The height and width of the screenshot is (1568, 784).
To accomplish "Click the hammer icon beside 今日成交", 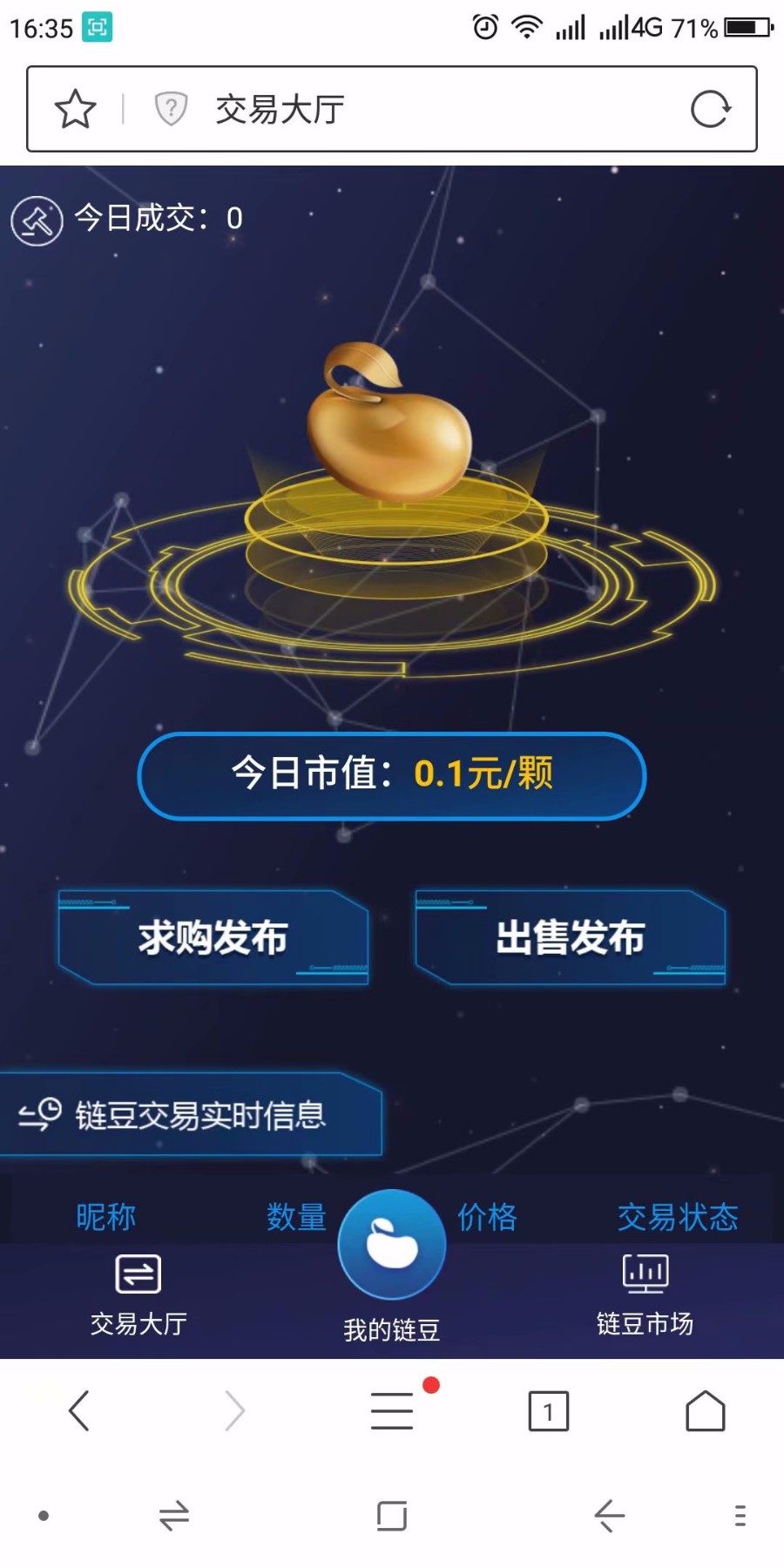I will 36,220.
